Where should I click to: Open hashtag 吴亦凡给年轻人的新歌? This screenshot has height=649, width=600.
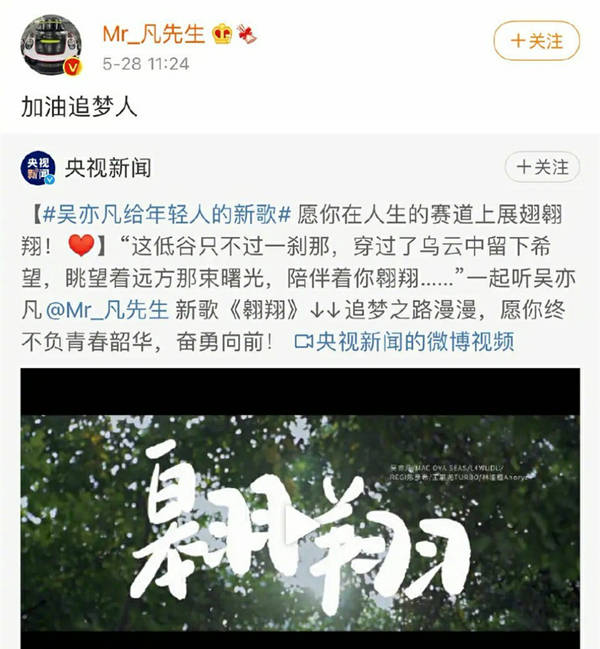160,215
